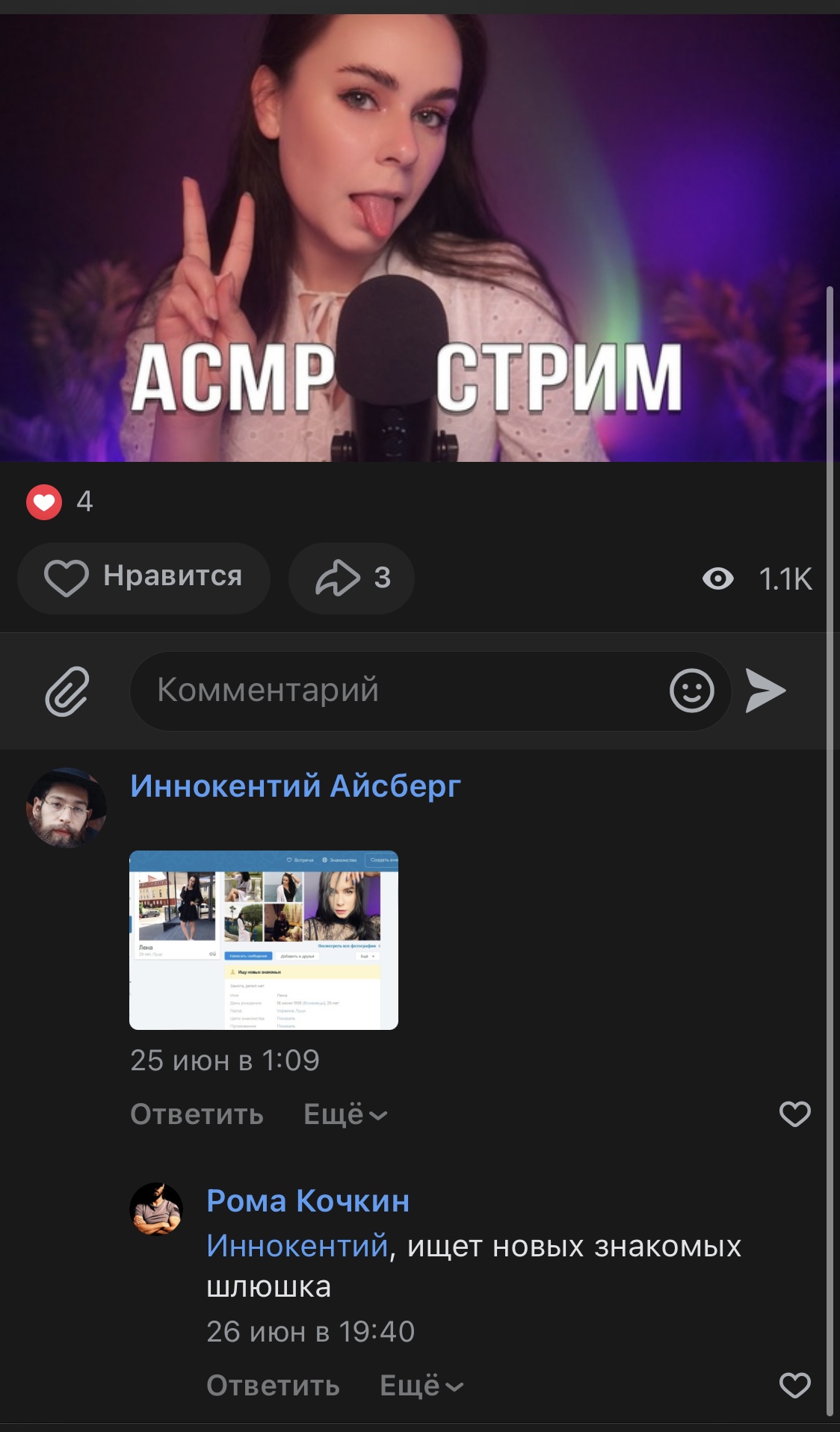Tap the Иннокентий mention in Рома's reply

pos(297,1246)
